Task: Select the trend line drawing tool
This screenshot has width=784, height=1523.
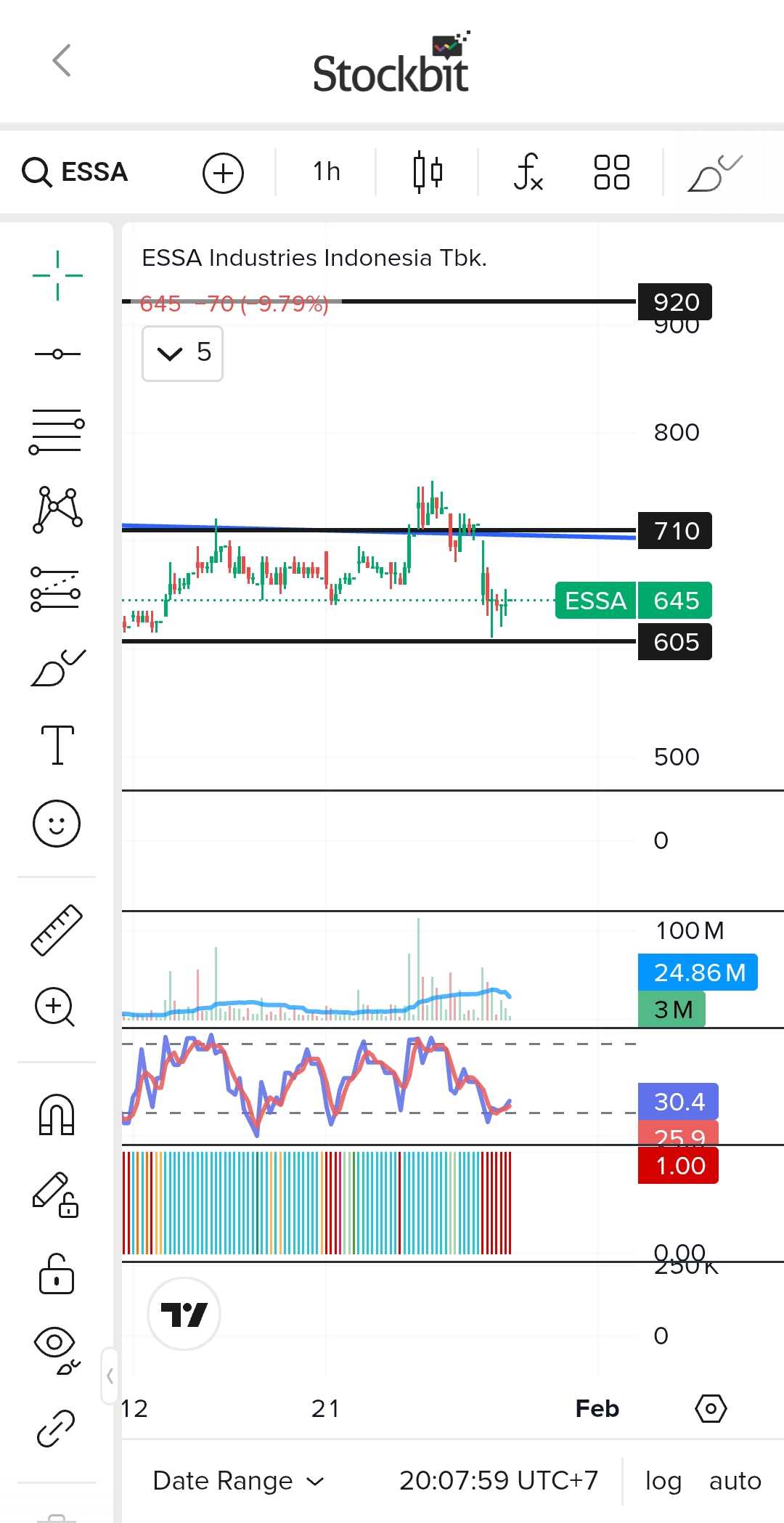Action: pyautogui.click(x=57, y=354)
